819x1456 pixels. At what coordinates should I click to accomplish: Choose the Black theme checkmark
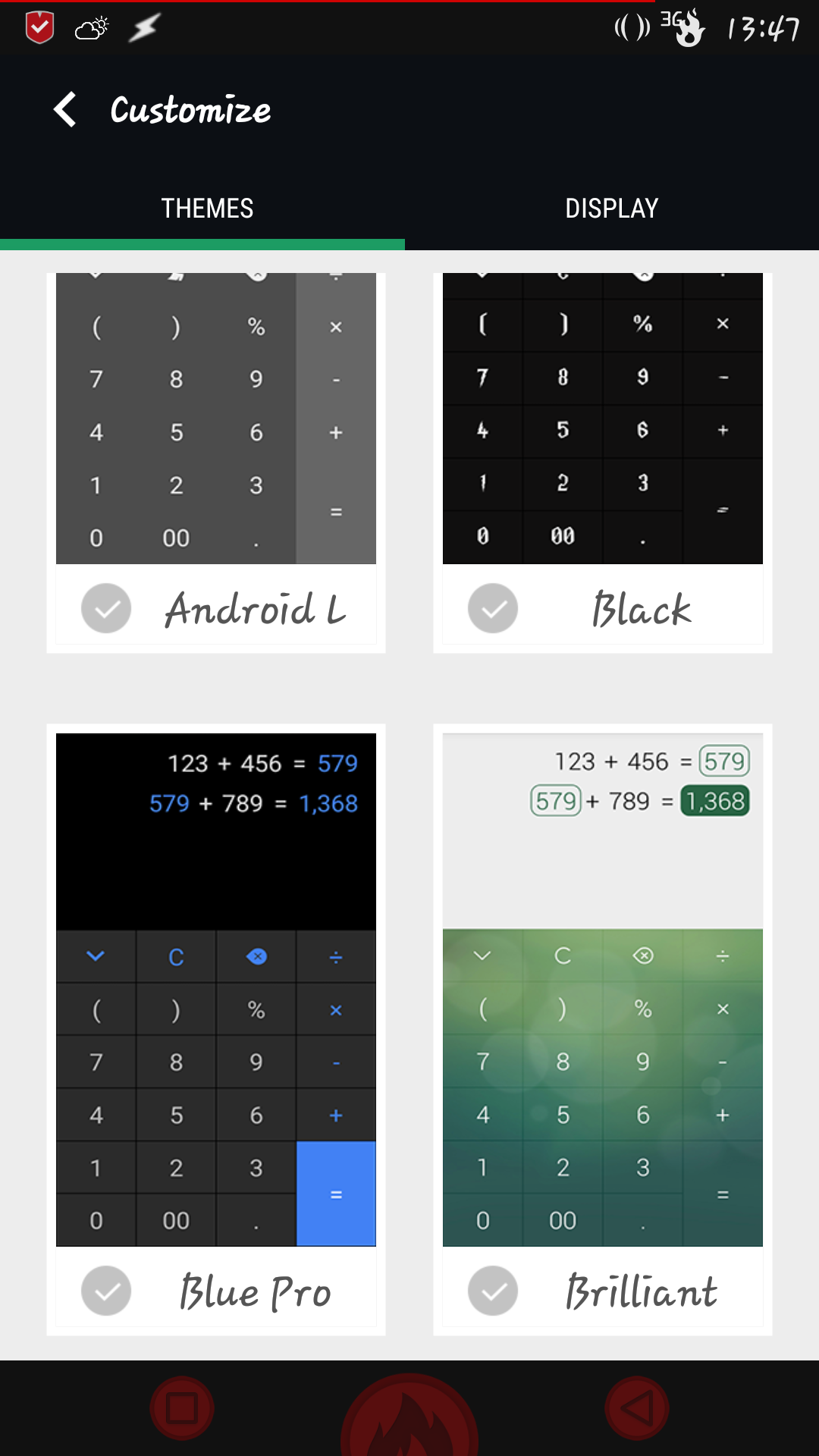tap(493, 608)
